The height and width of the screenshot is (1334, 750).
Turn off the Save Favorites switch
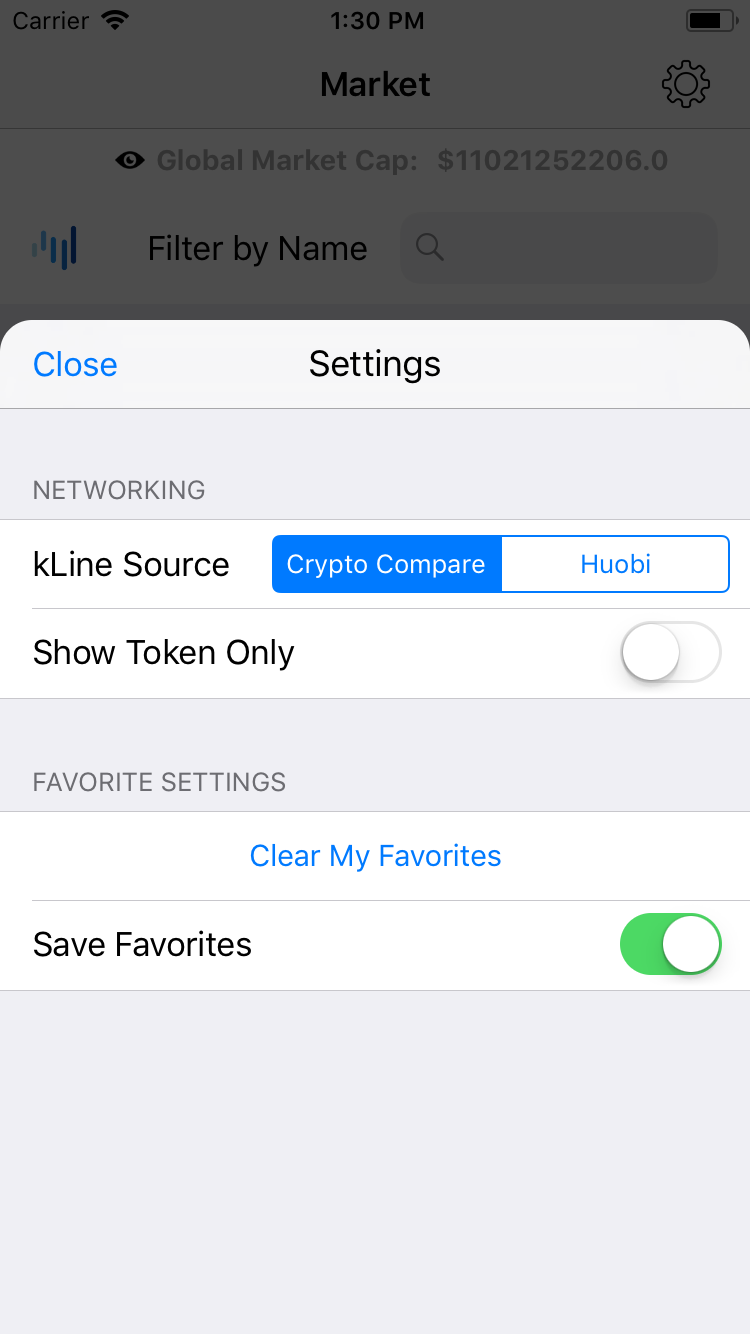tap(670, 944)
